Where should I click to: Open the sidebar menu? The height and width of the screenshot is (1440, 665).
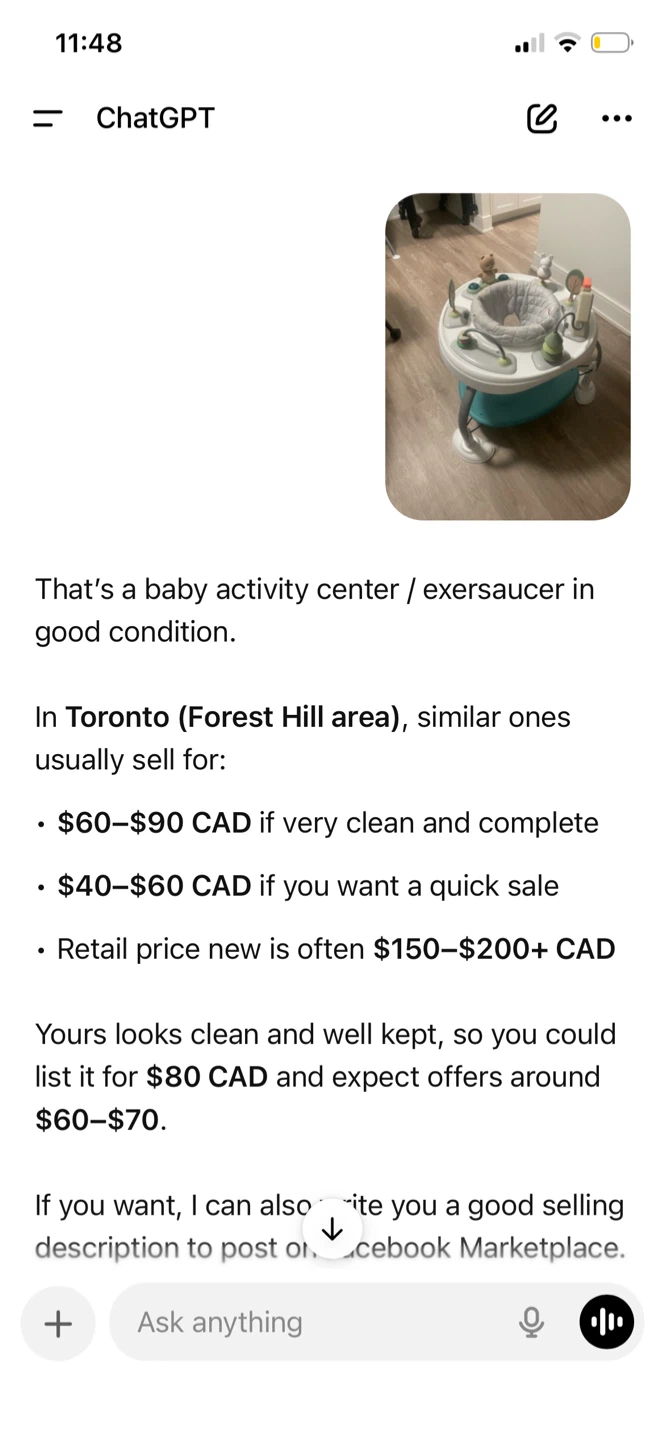point(47,118)
